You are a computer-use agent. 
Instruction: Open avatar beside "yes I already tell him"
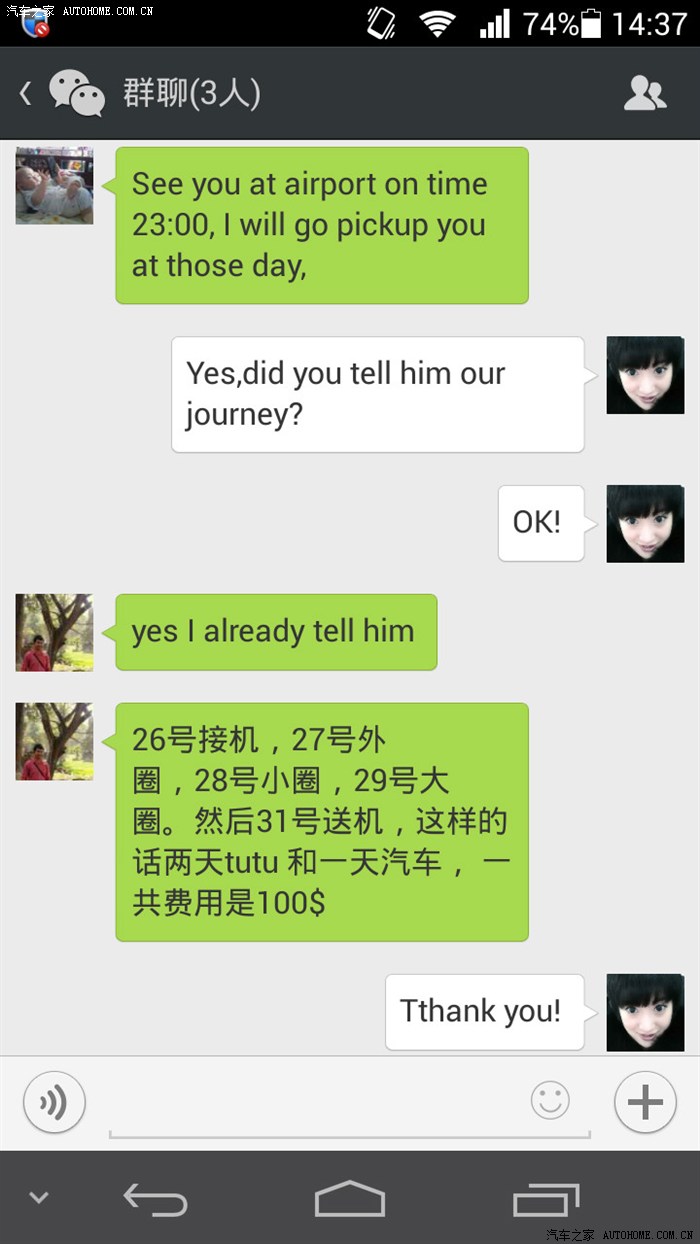coord(55,632)
